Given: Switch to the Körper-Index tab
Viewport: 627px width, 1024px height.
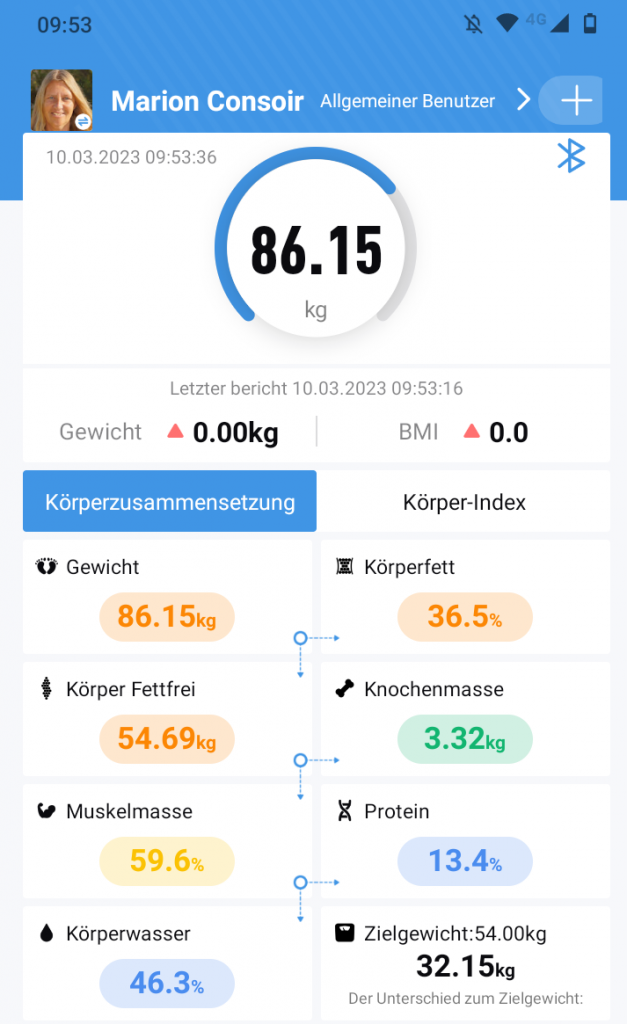Looking at the screenshot, I should (464, 502).
